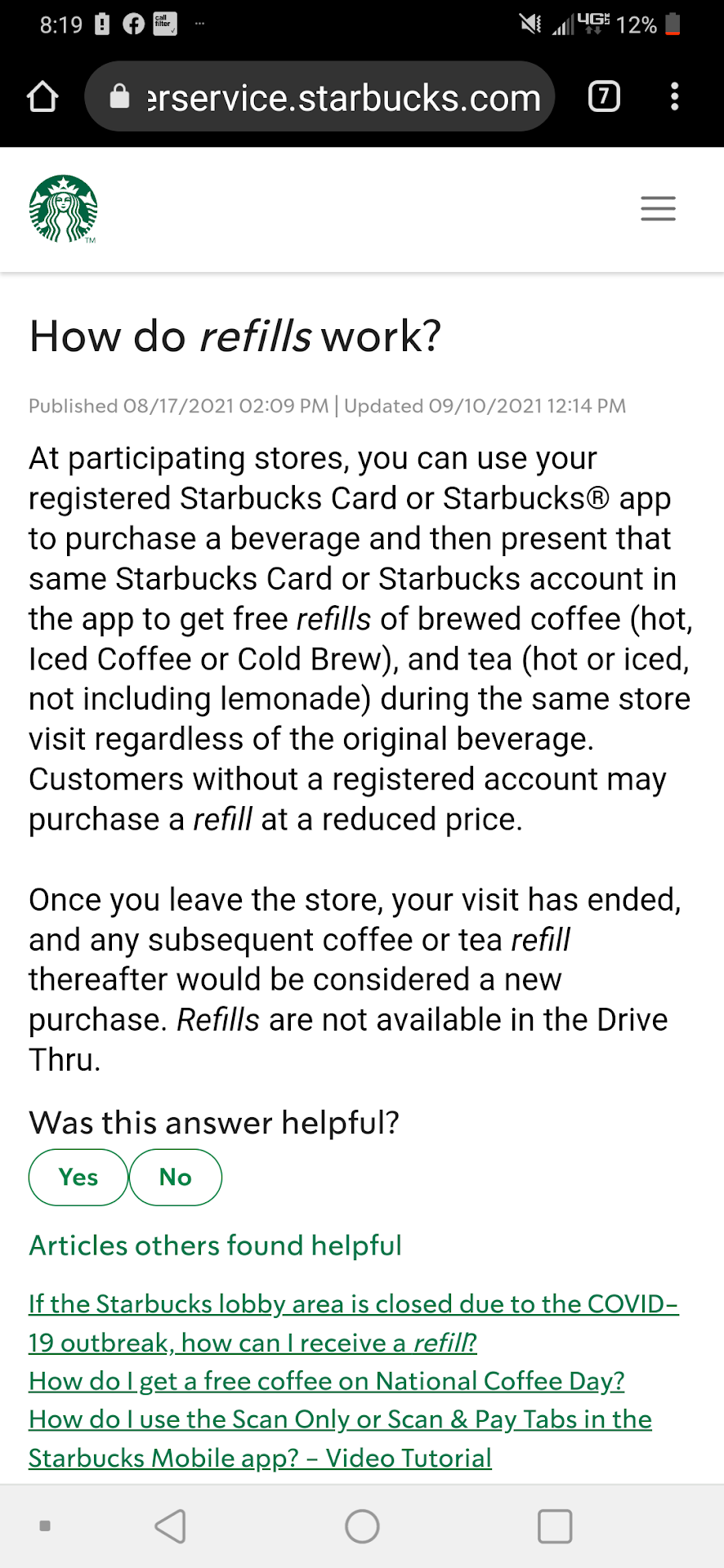The width and height of the screenshot is (724, 1568).
Task: Open the browser home page
Action: tap(42, 97)
